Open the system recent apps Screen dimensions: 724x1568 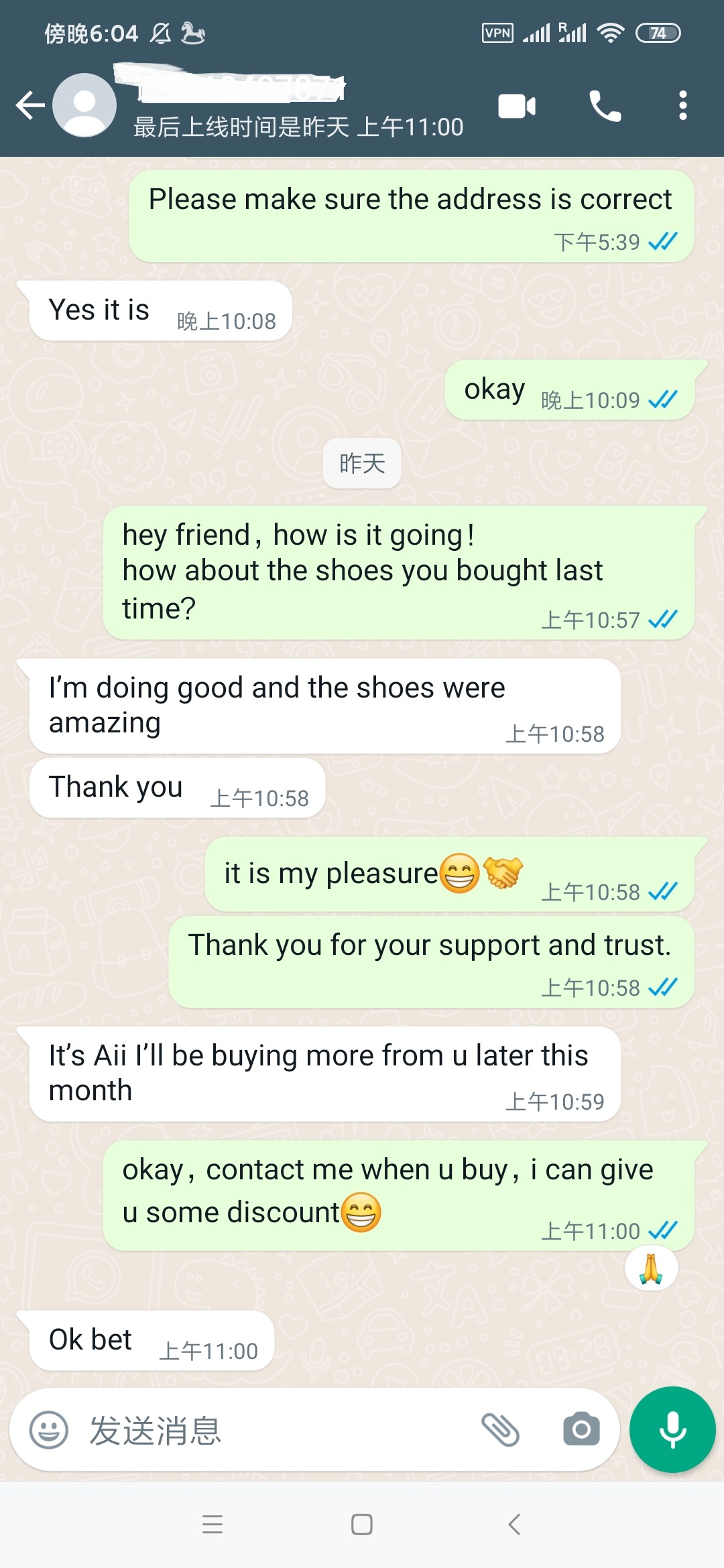pyautogui.click(x=213, y=1524)
